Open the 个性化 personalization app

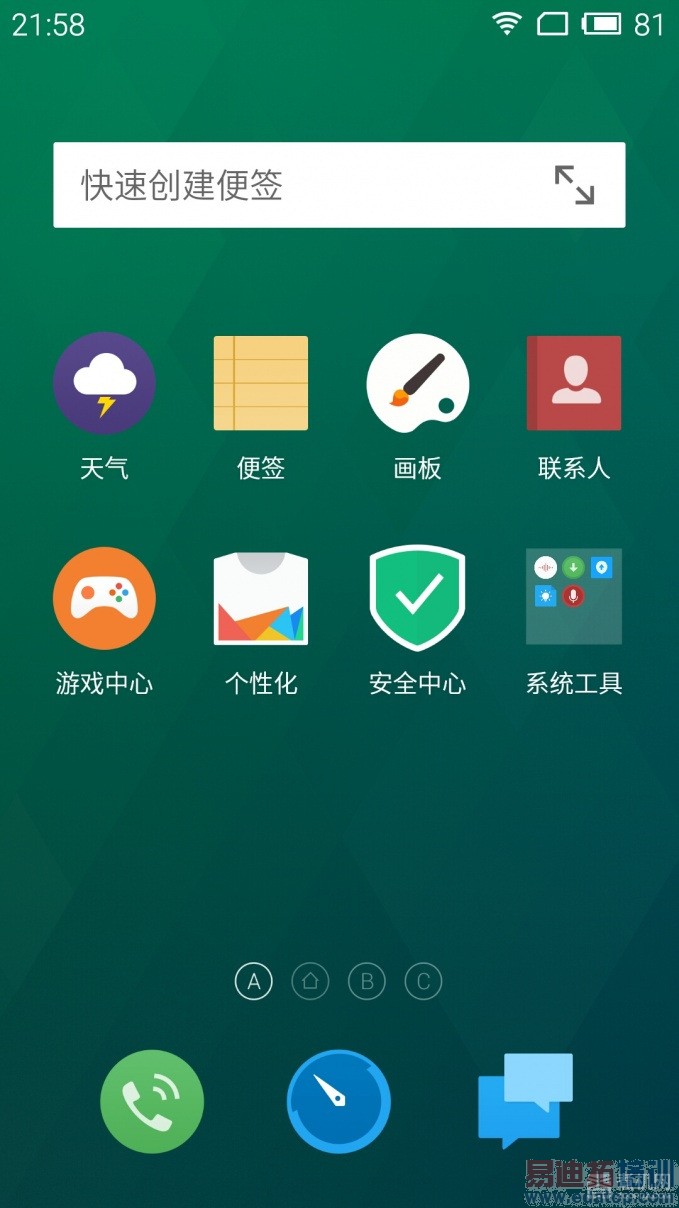click(261, 598)
